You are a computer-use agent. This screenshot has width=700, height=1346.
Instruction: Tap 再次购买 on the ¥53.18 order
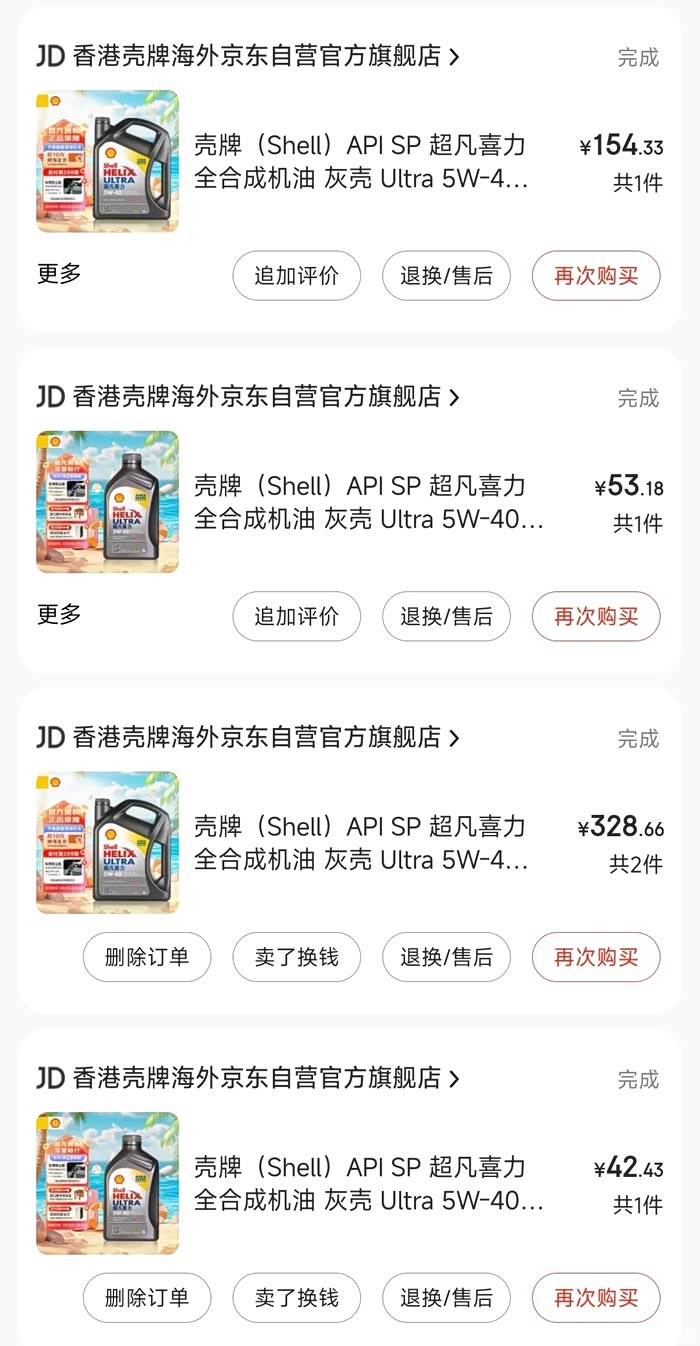click(596, 616)
